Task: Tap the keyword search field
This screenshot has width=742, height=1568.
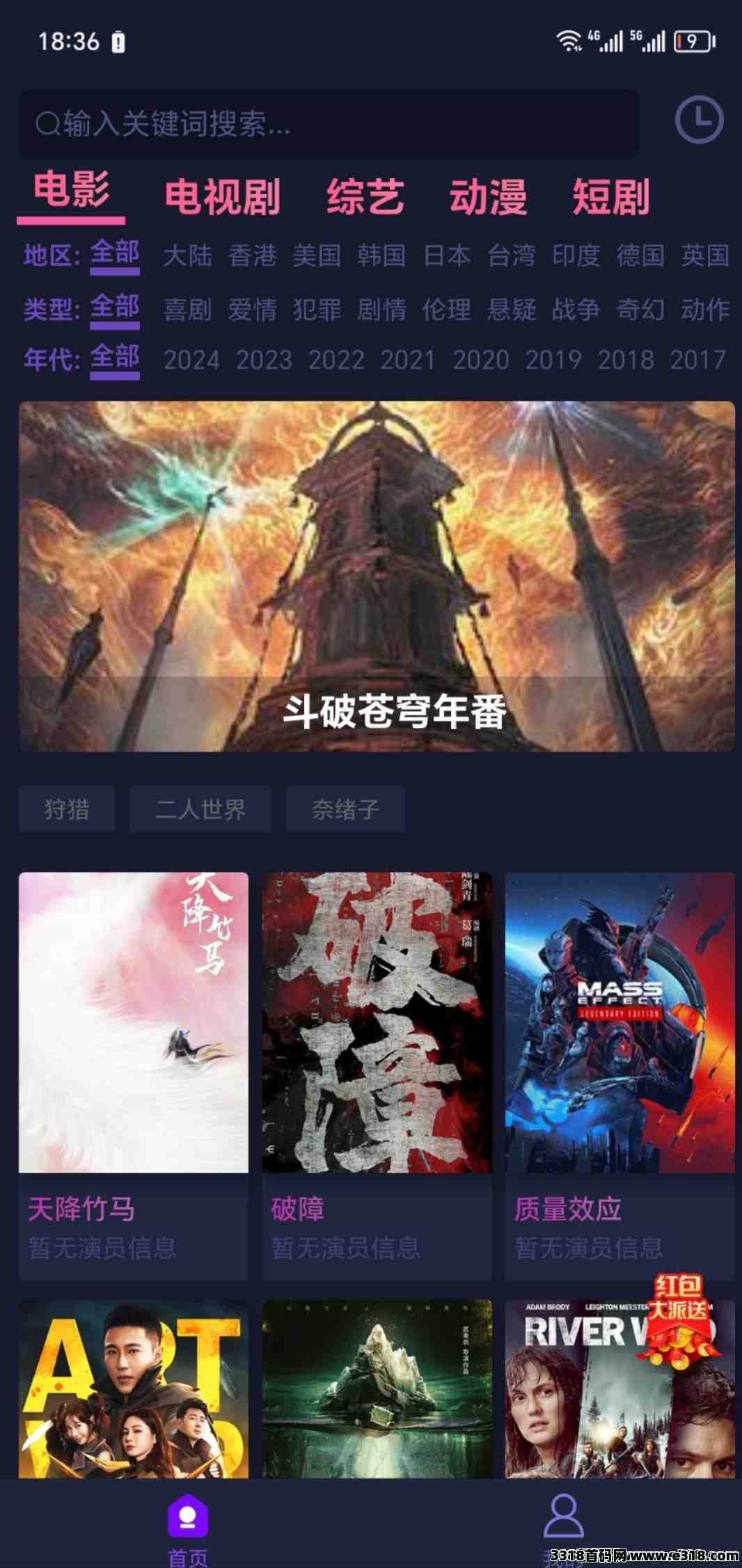Action: [x=327, y=124]
